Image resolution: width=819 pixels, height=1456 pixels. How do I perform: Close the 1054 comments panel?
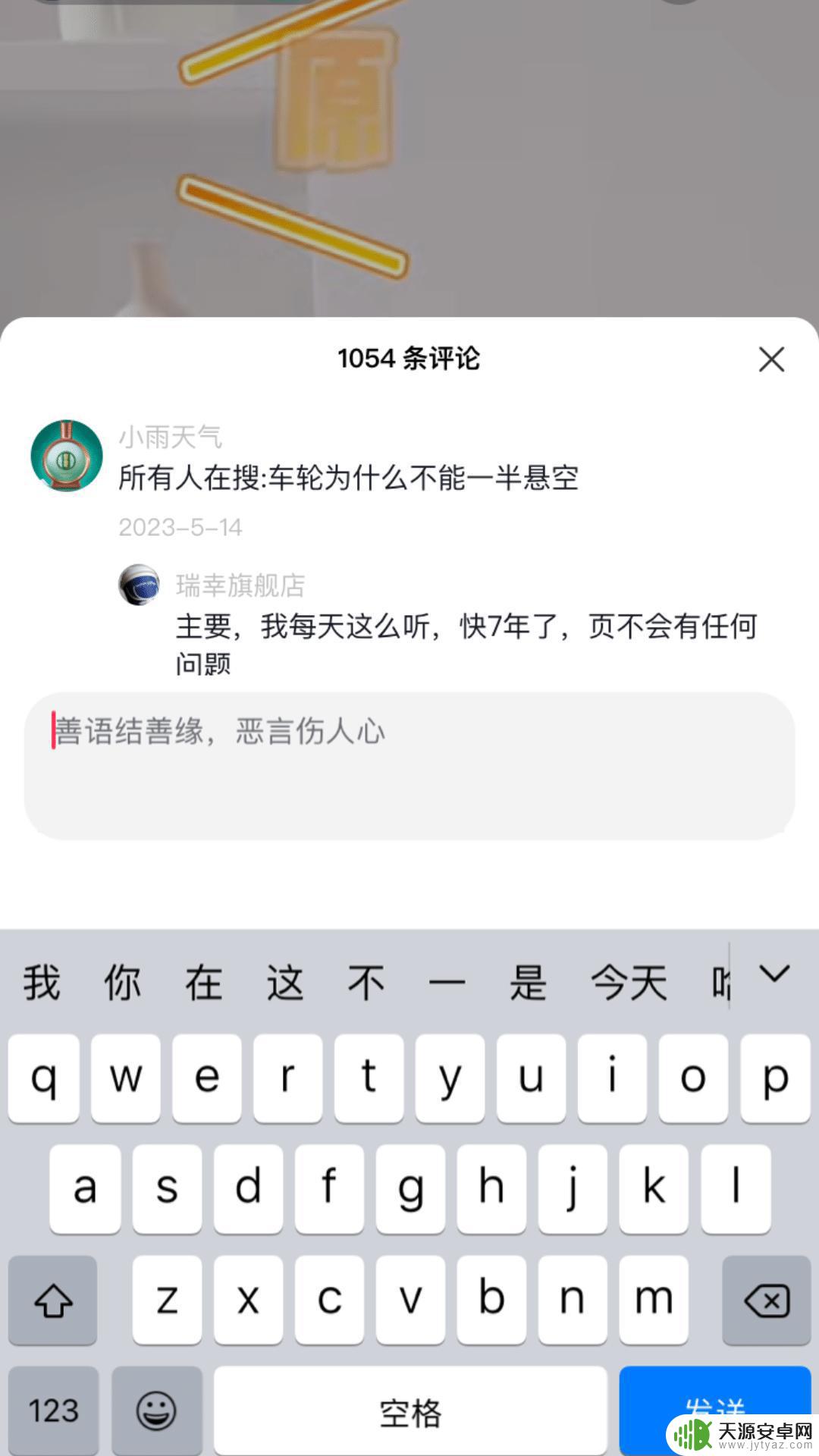[771, 359]
